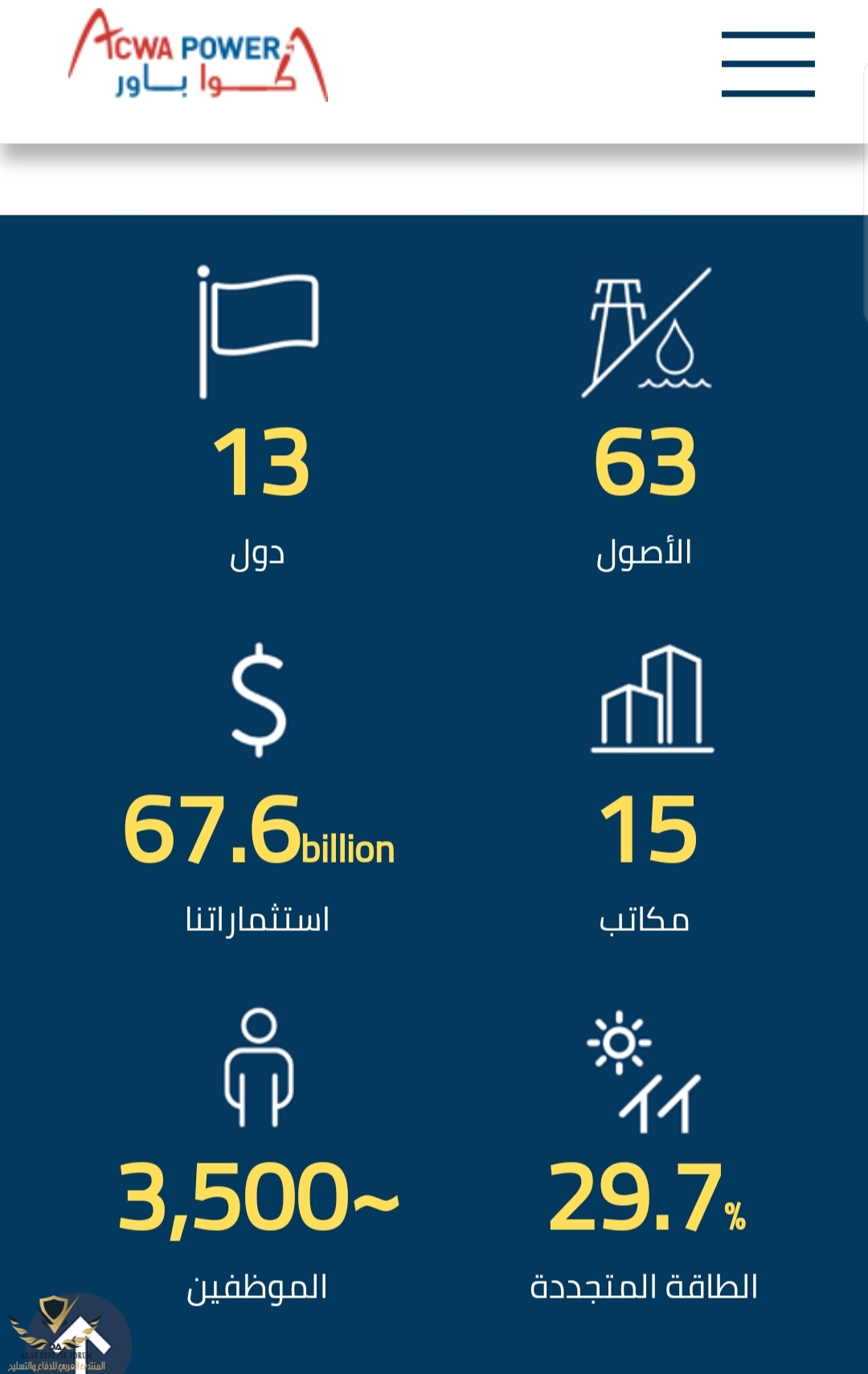Open the hamburger navigation menu
Viewport: 868px width, 1374px height.
(x=768, y=64)
